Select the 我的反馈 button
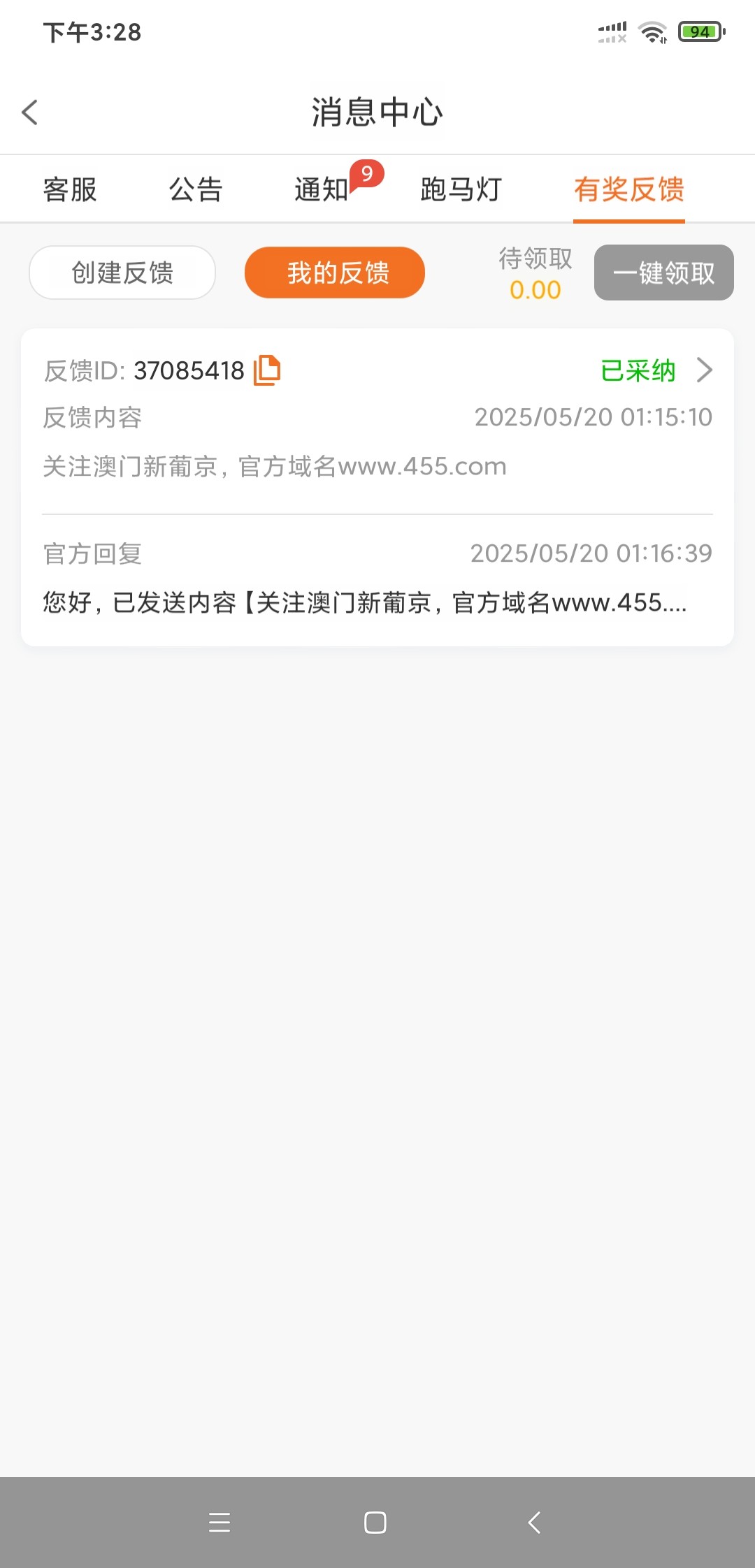The height and width of the screenshot is (1568, 755). click(335, 273)
